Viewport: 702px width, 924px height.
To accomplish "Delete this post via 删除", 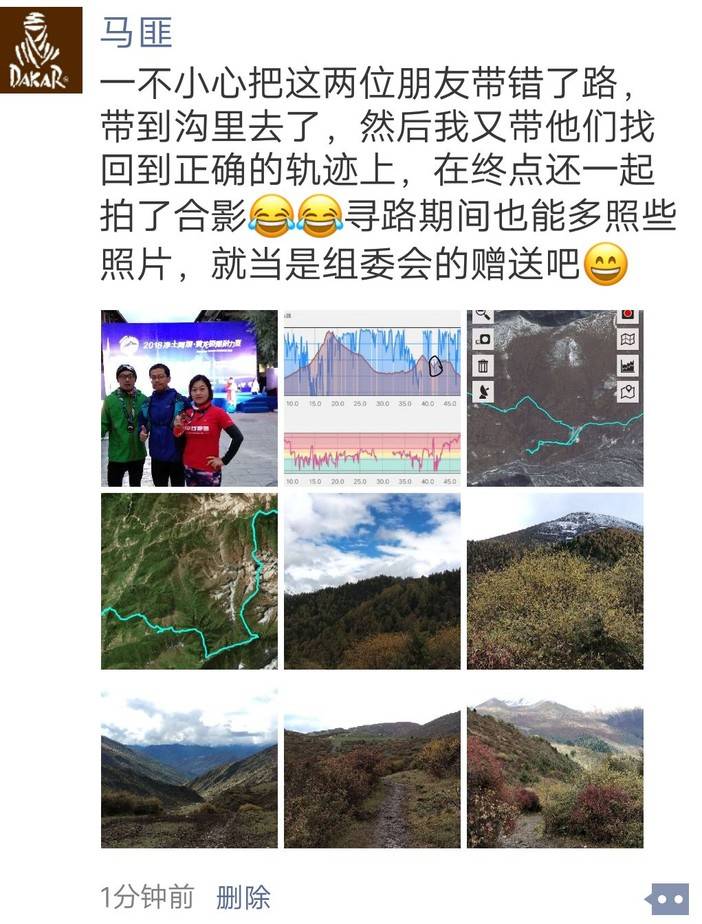I will (x=243, y=897).
